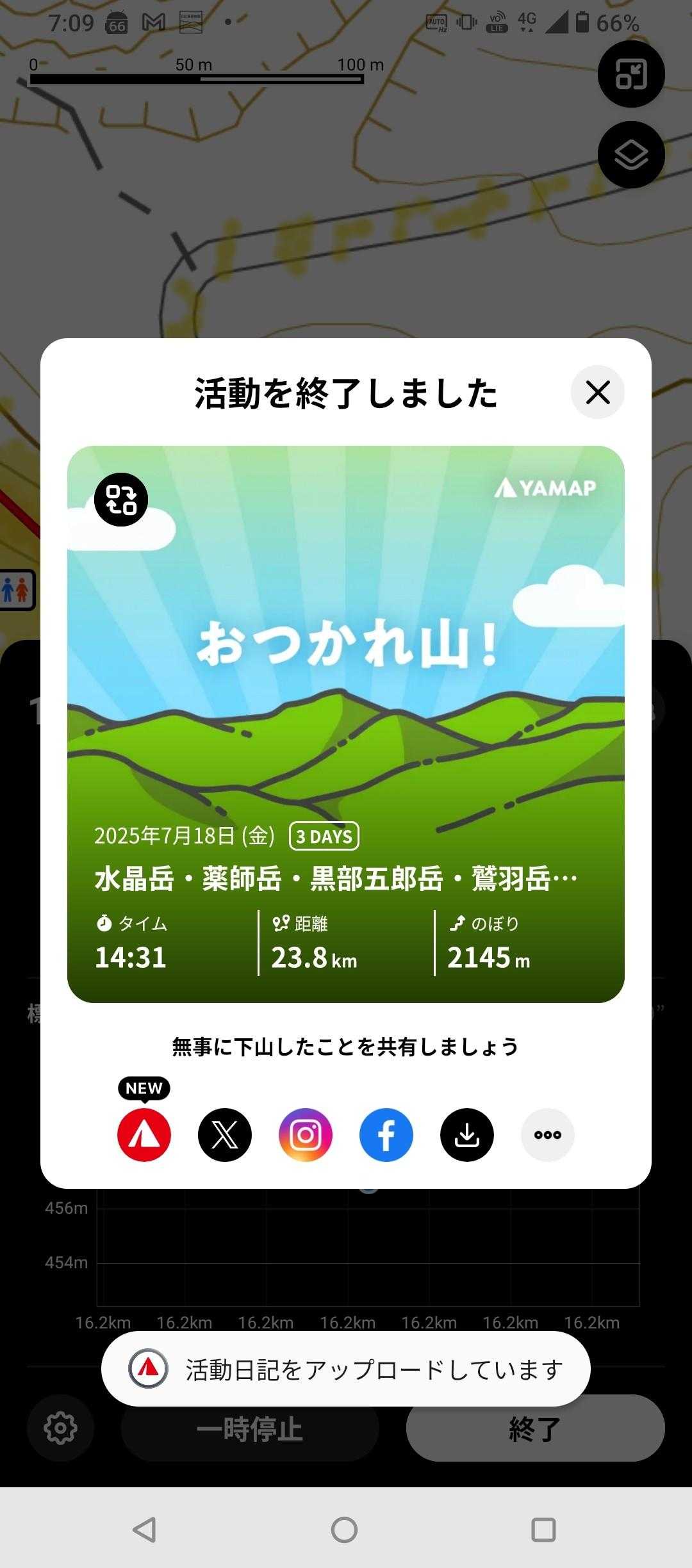Share the activity on YAMAP
692x1568 pixels.
[144, 1135]
